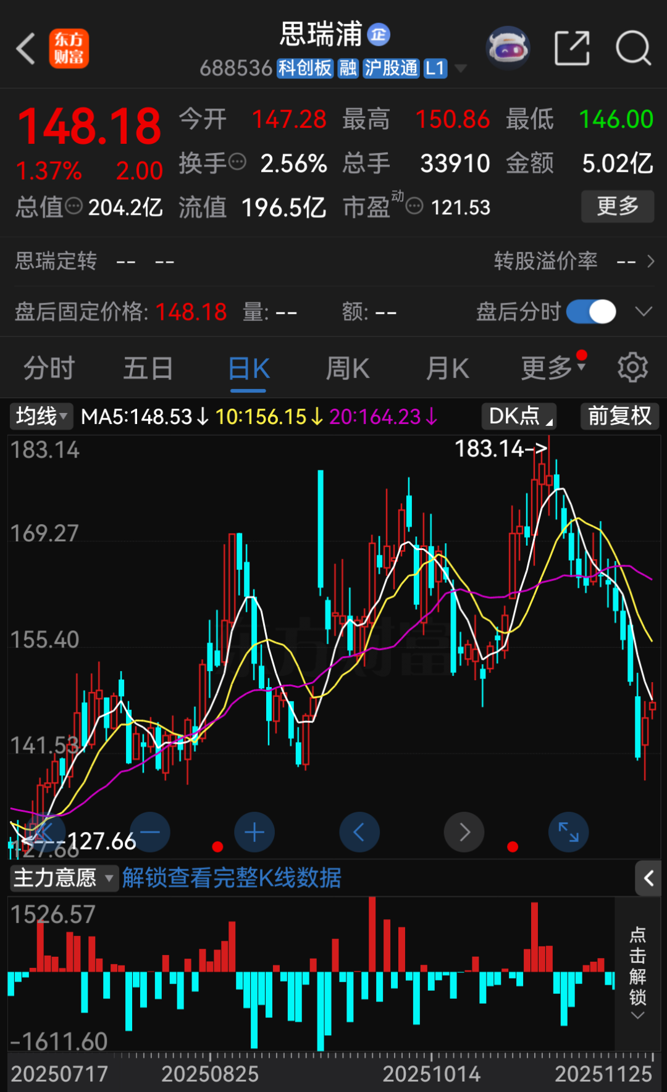Open chart settings gear

tap(632, 368)
